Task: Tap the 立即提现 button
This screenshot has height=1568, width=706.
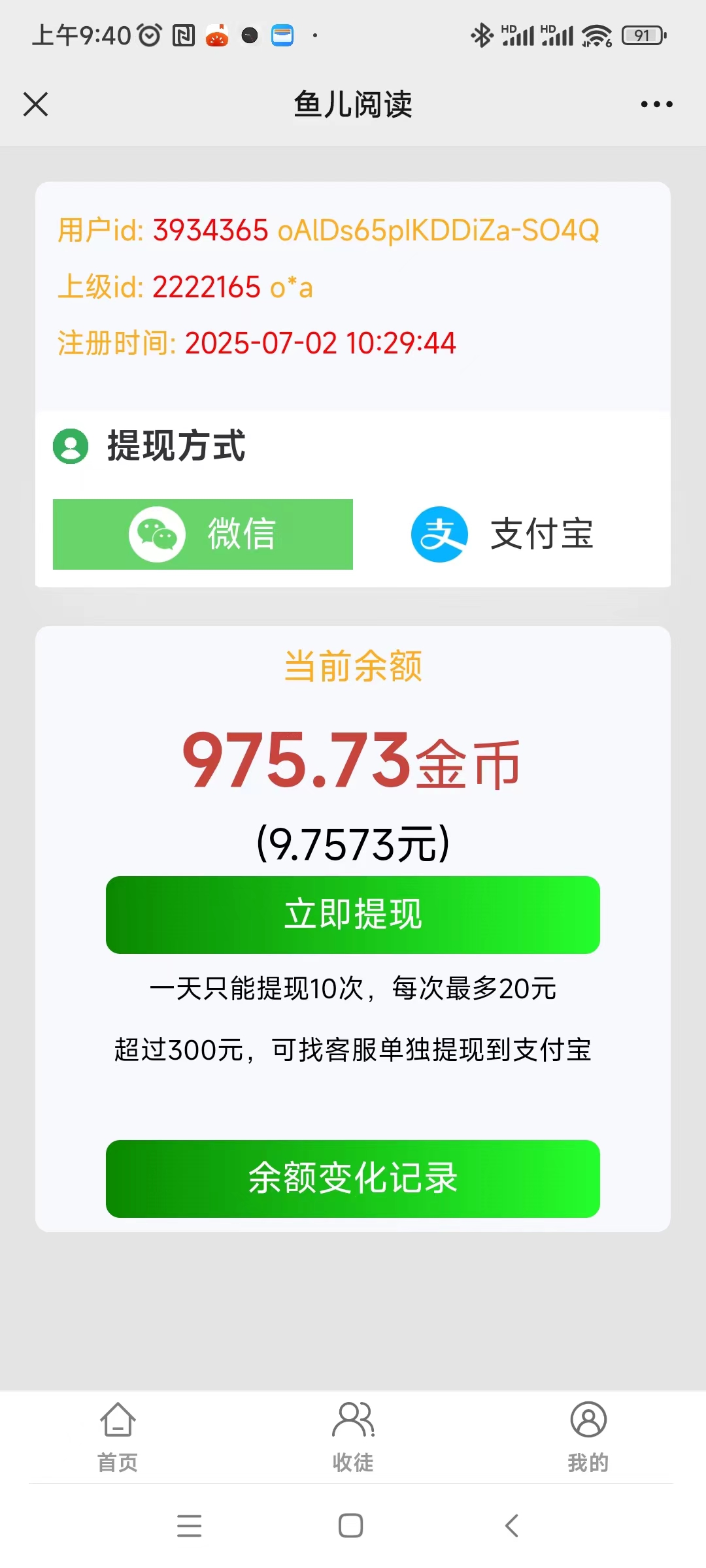Action: tap(353, 915)
